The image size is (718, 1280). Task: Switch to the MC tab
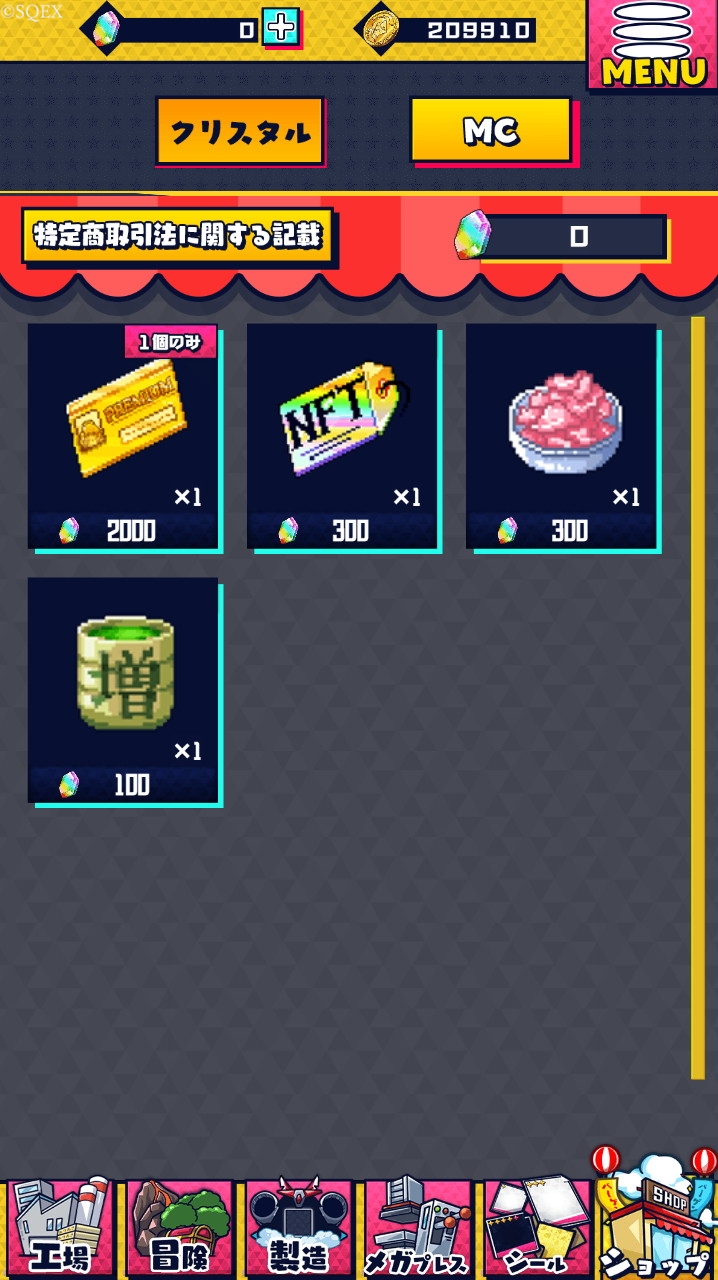coord(491,130)
